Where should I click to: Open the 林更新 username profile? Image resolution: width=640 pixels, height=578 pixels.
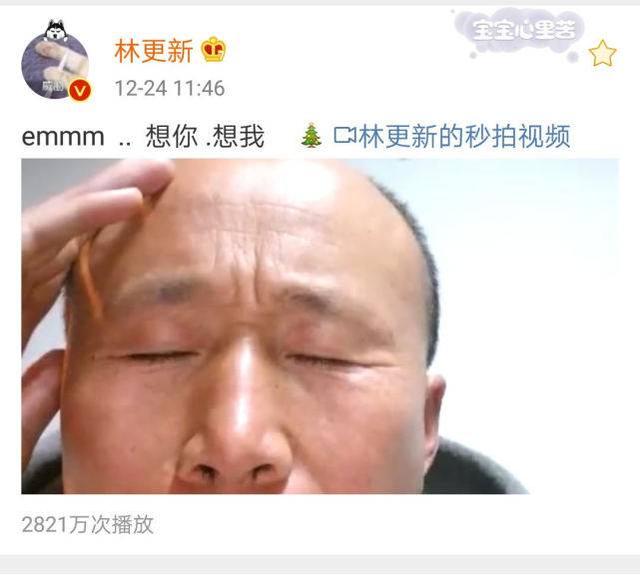tap(153, 49)
